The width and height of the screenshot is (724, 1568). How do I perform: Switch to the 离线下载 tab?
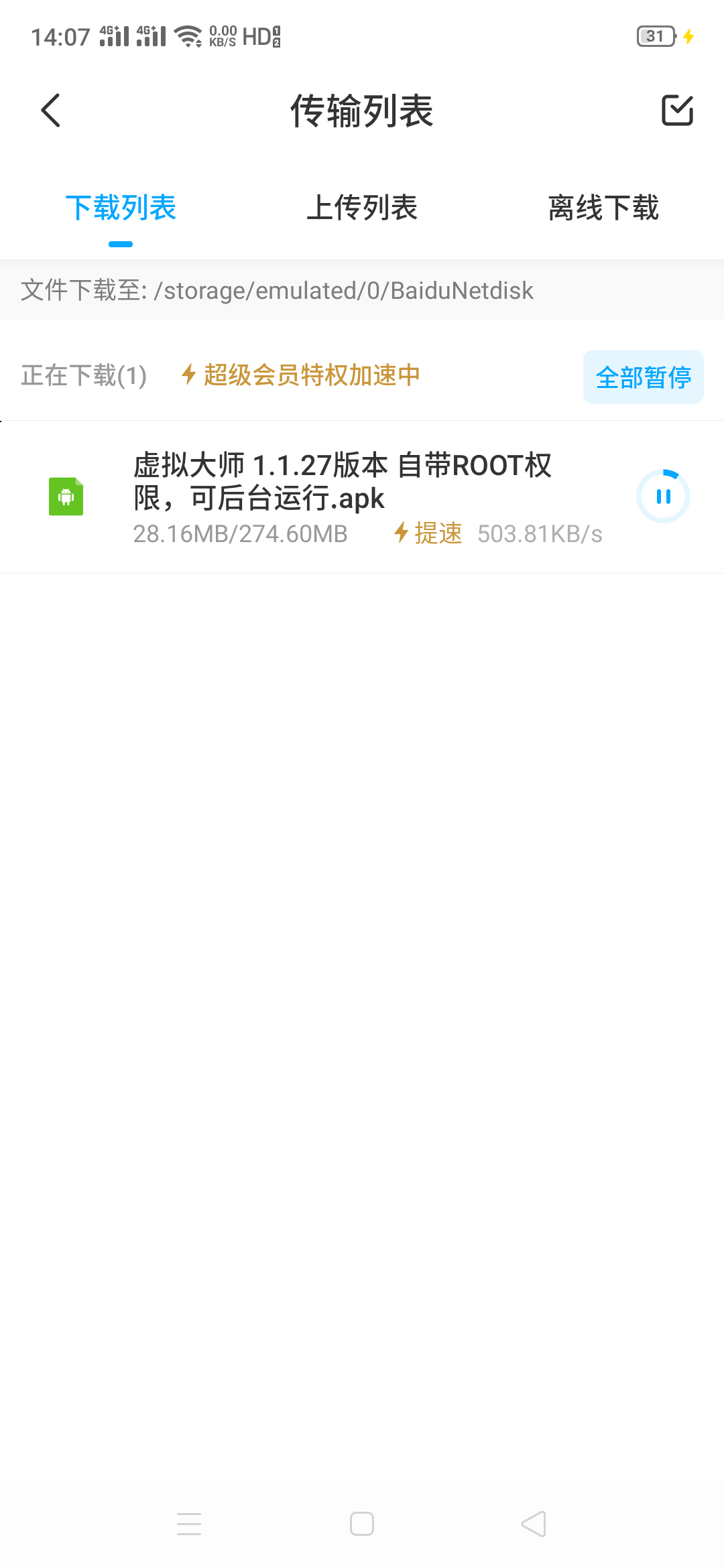(603, 208)
